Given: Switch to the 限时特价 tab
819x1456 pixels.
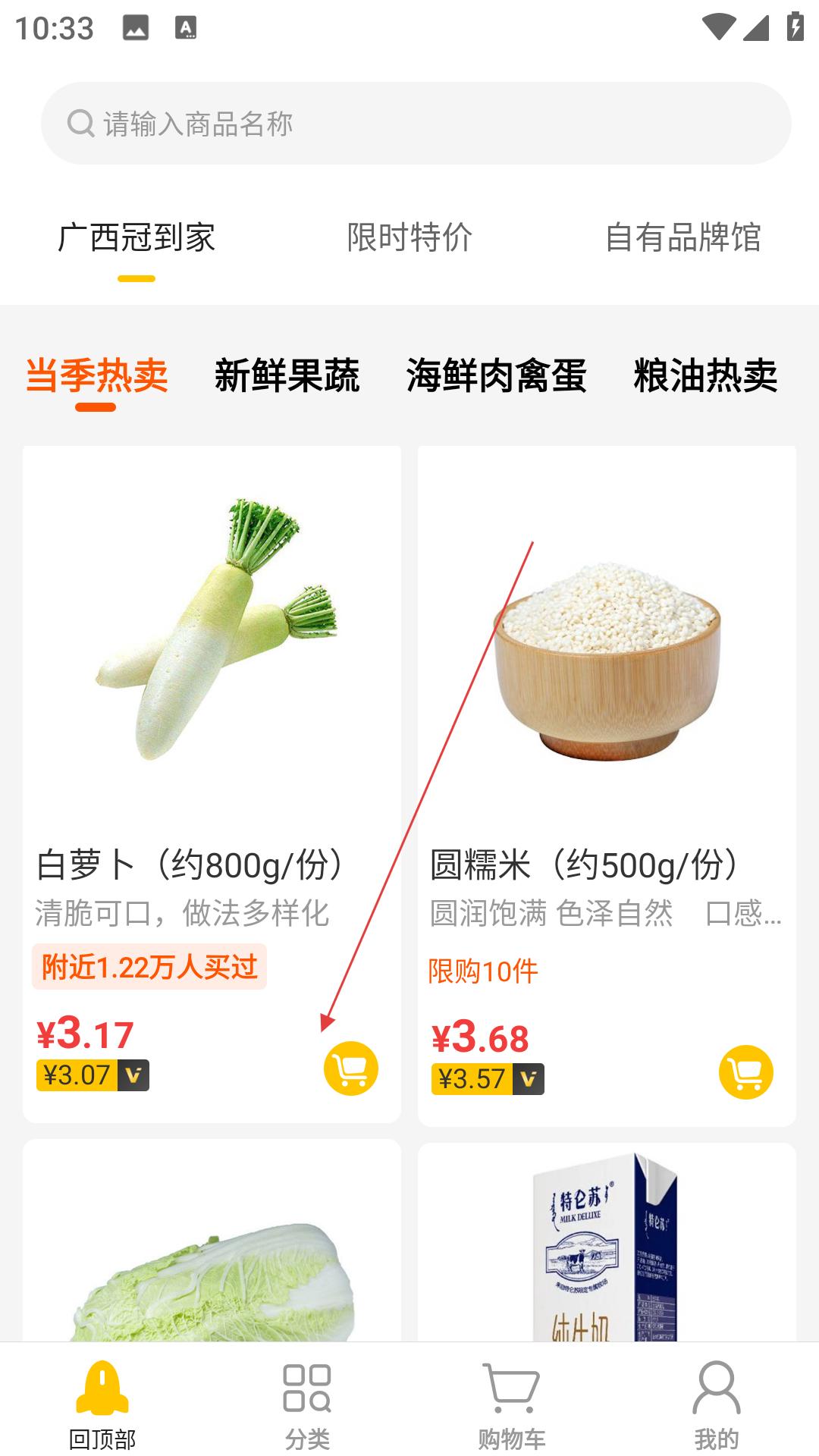Looking at the screenshot, I should click(x=409, y=237).
